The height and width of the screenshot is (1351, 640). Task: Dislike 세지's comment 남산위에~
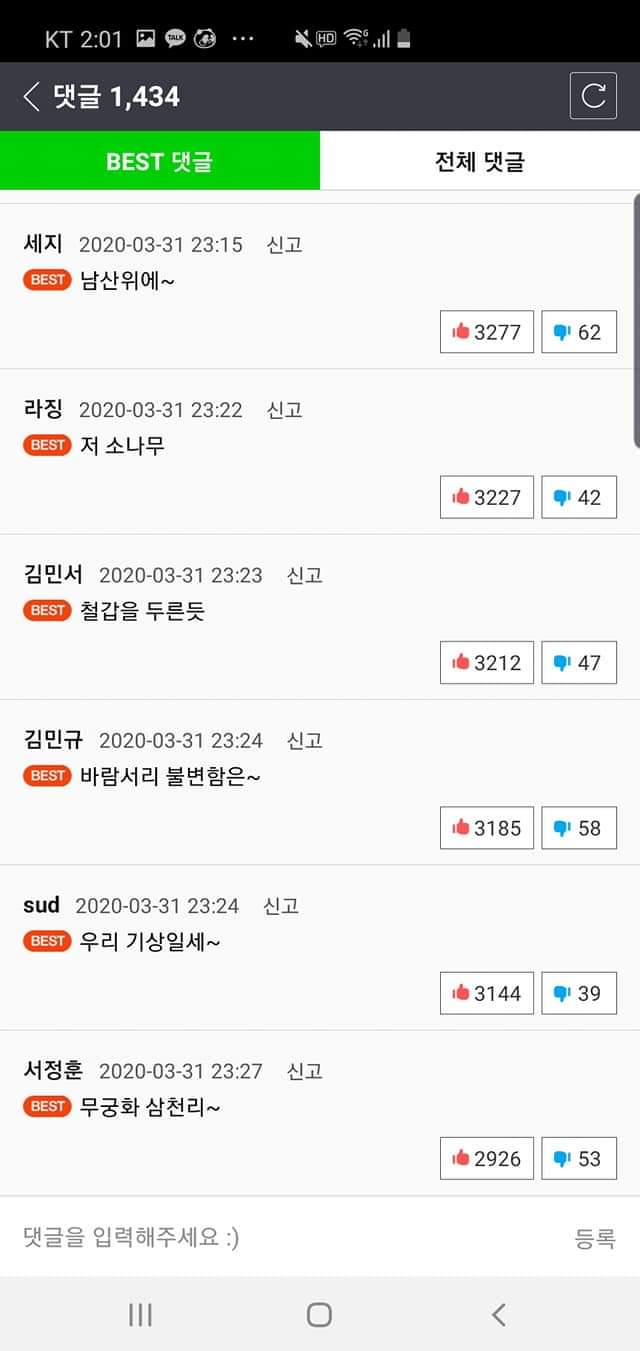(x=579, y=332)
